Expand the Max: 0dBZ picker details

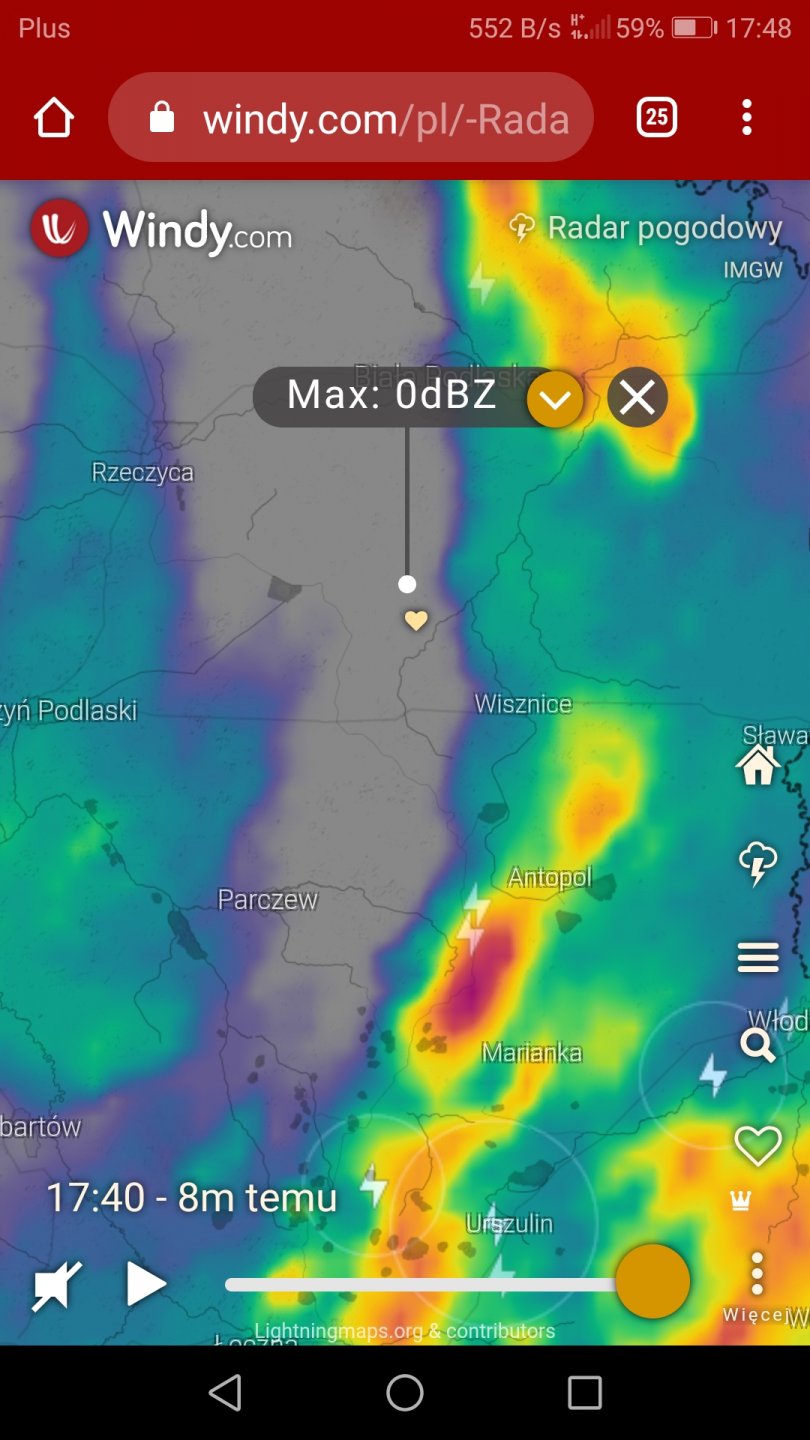[555, 399]
